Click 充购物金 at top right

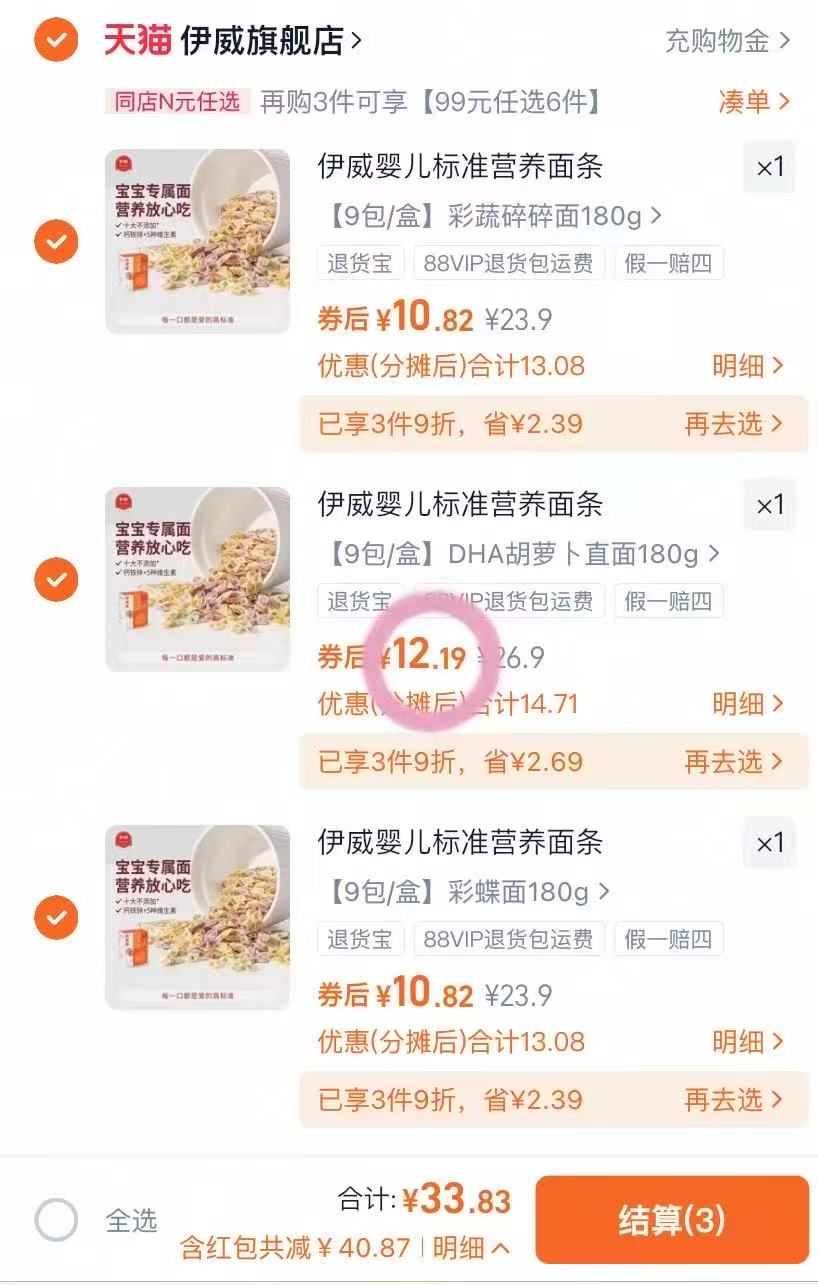[x=714, y=40]
